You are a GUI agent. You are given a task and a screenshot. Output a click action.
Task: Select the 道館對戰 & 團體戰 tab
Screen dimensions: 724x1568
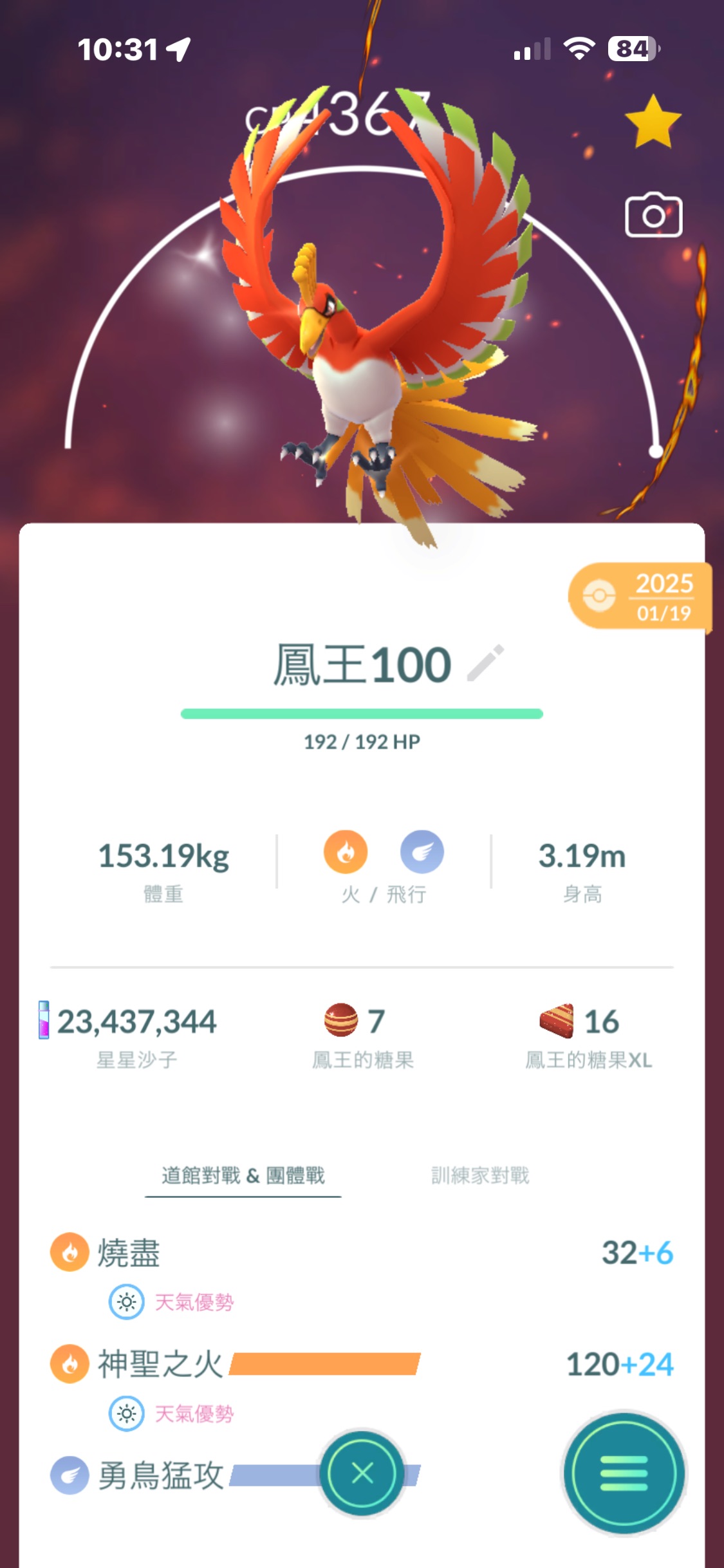[243, 1176]
